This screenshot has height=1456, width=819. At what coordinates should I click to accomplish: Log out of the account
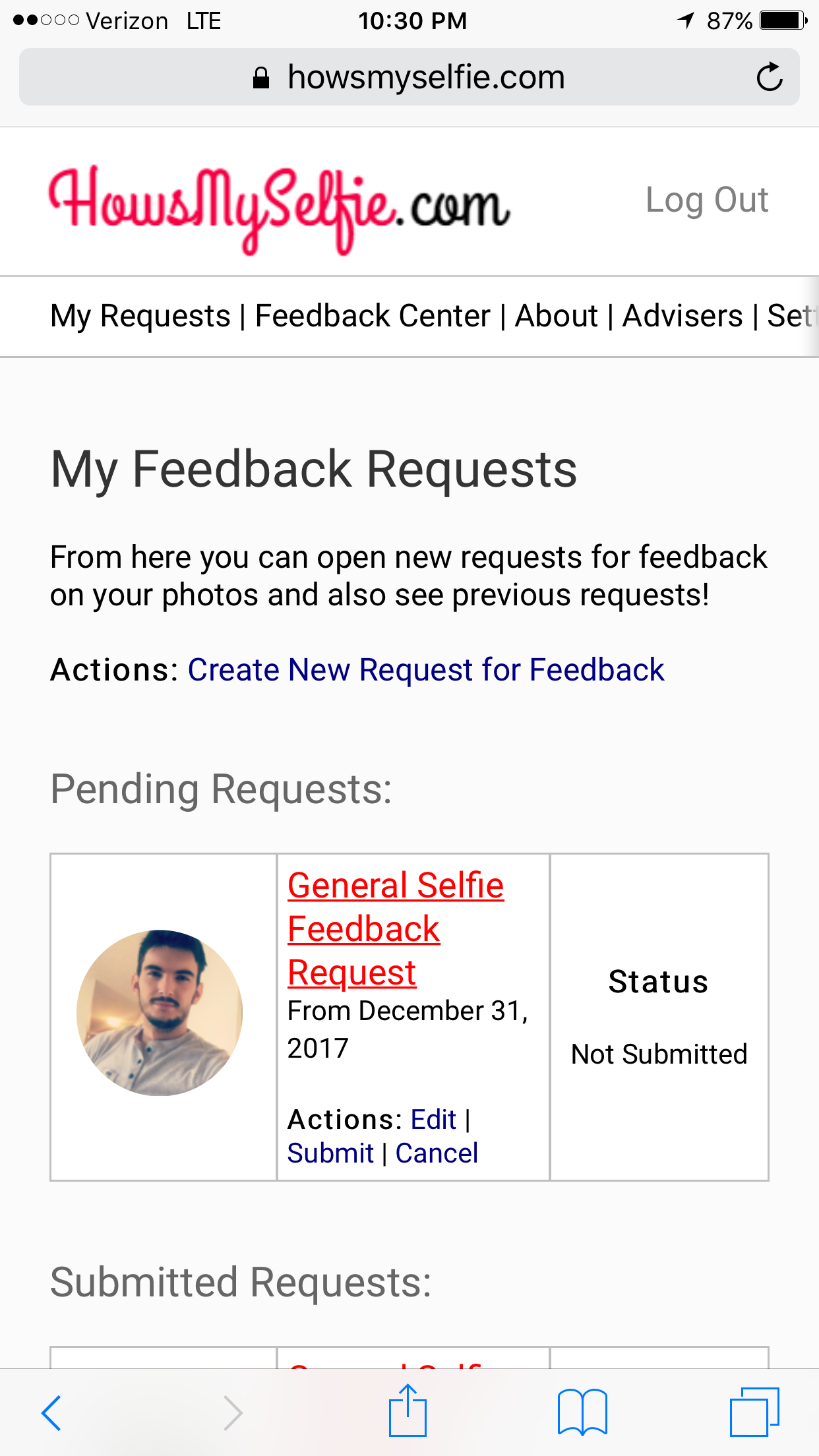click(x=707, y=200)
